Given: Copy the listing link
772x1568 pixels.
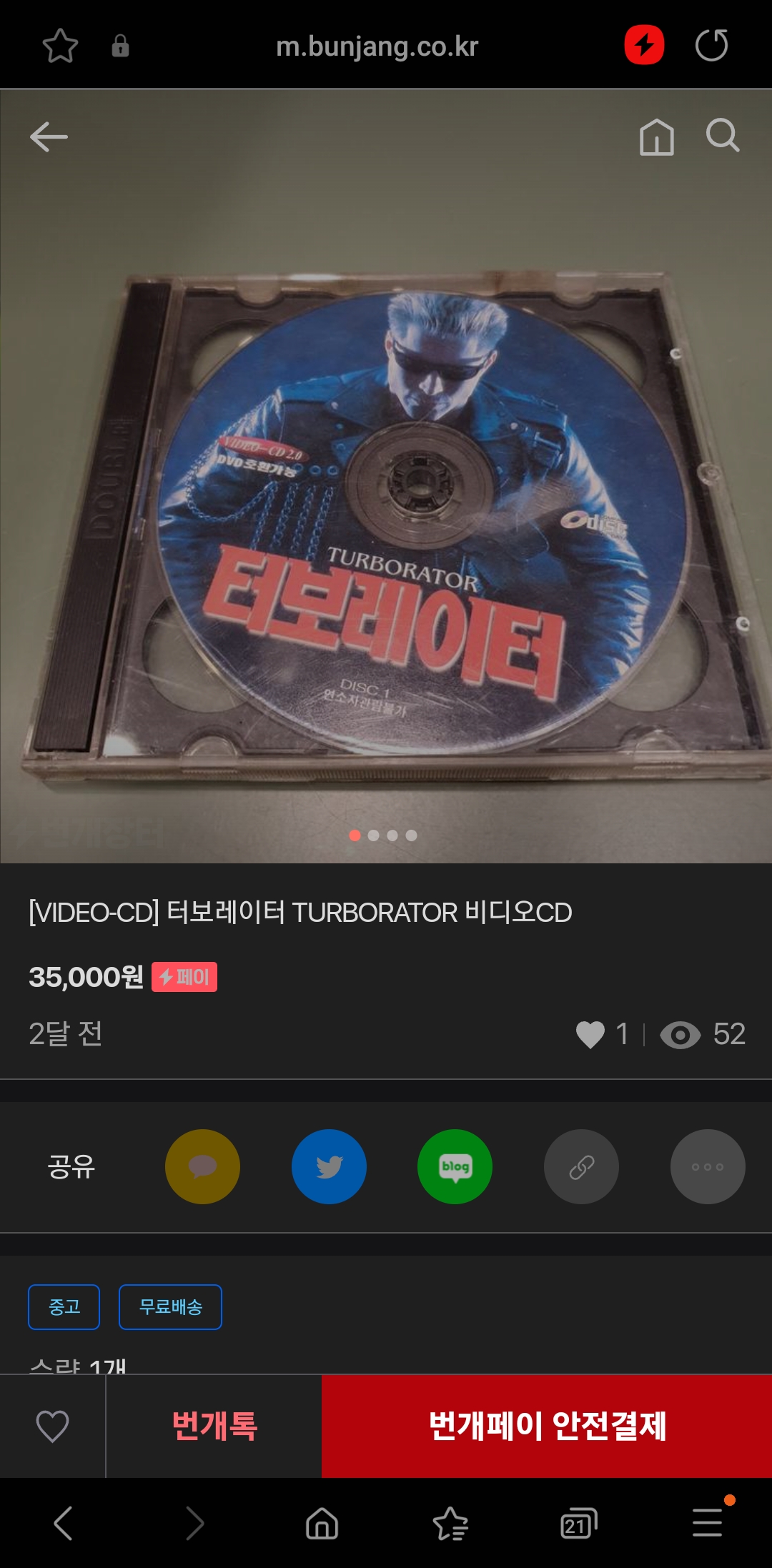Looking at the screenshot, I should click(x=581, y=1166).
